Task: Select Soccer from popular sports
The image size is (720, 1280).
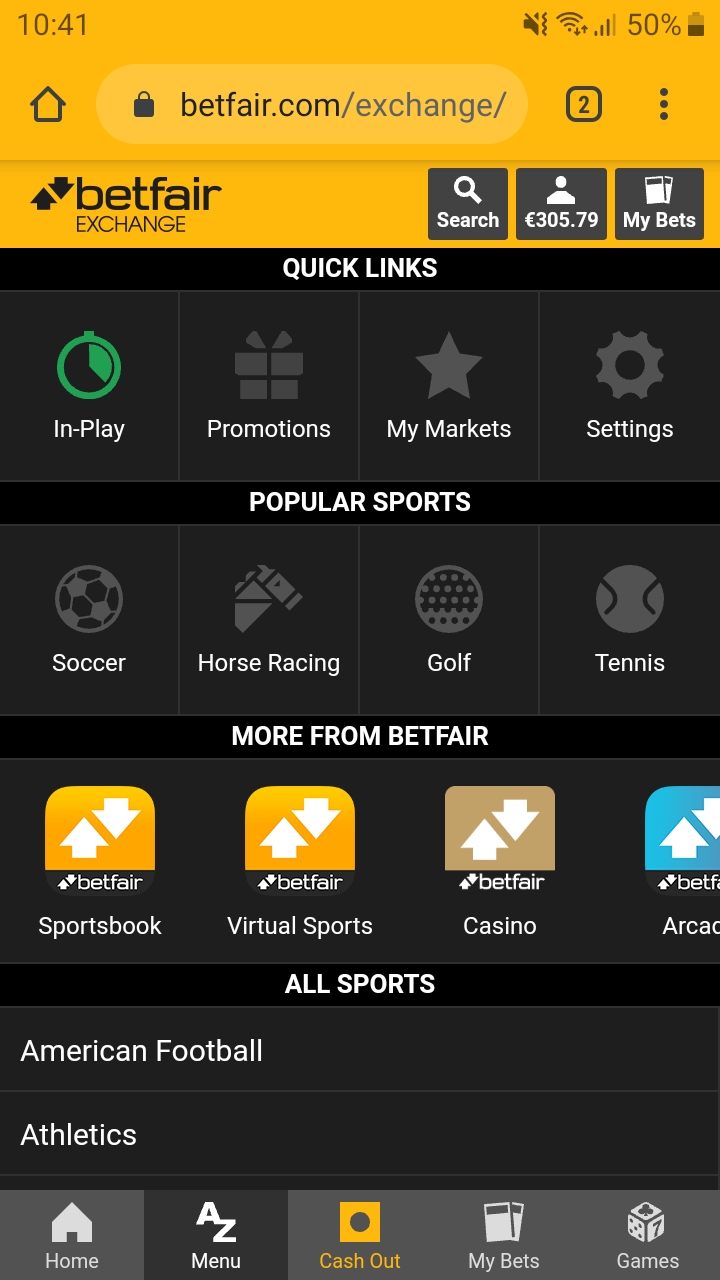Action: click(89, 620)
